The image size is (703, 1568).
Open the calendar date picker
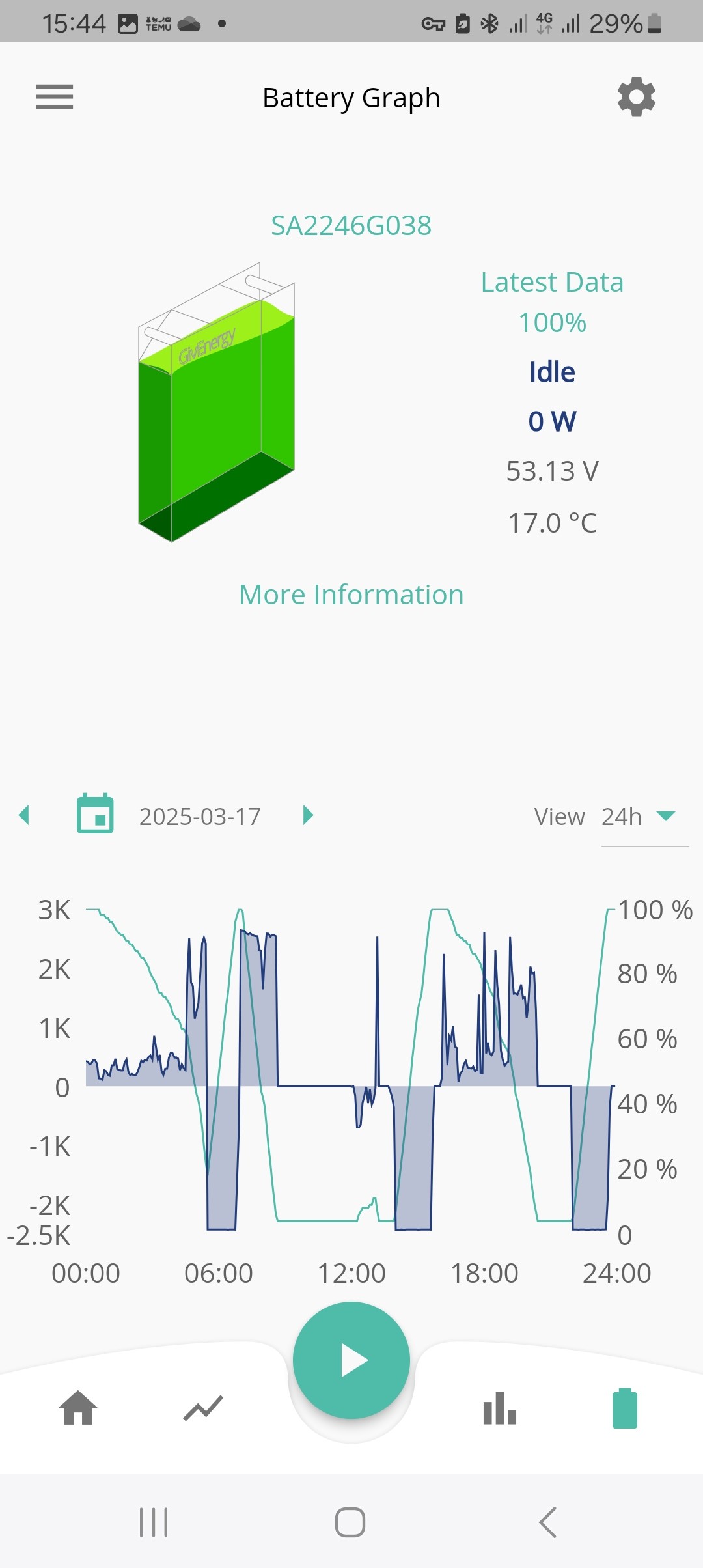click(x=95, y=814)
